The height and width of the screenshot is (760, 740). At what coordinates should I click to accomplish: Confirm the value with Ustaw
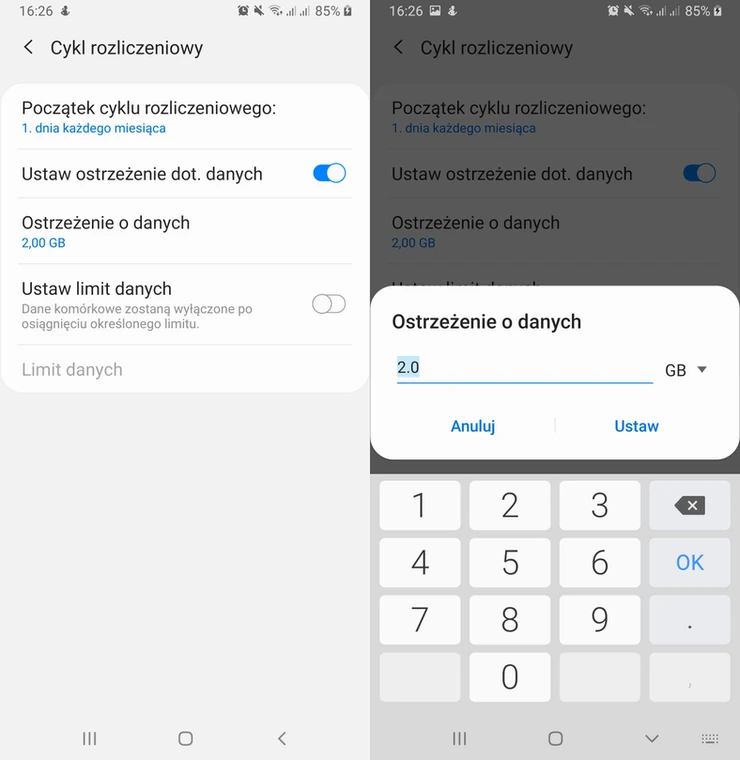coord(636,426)
